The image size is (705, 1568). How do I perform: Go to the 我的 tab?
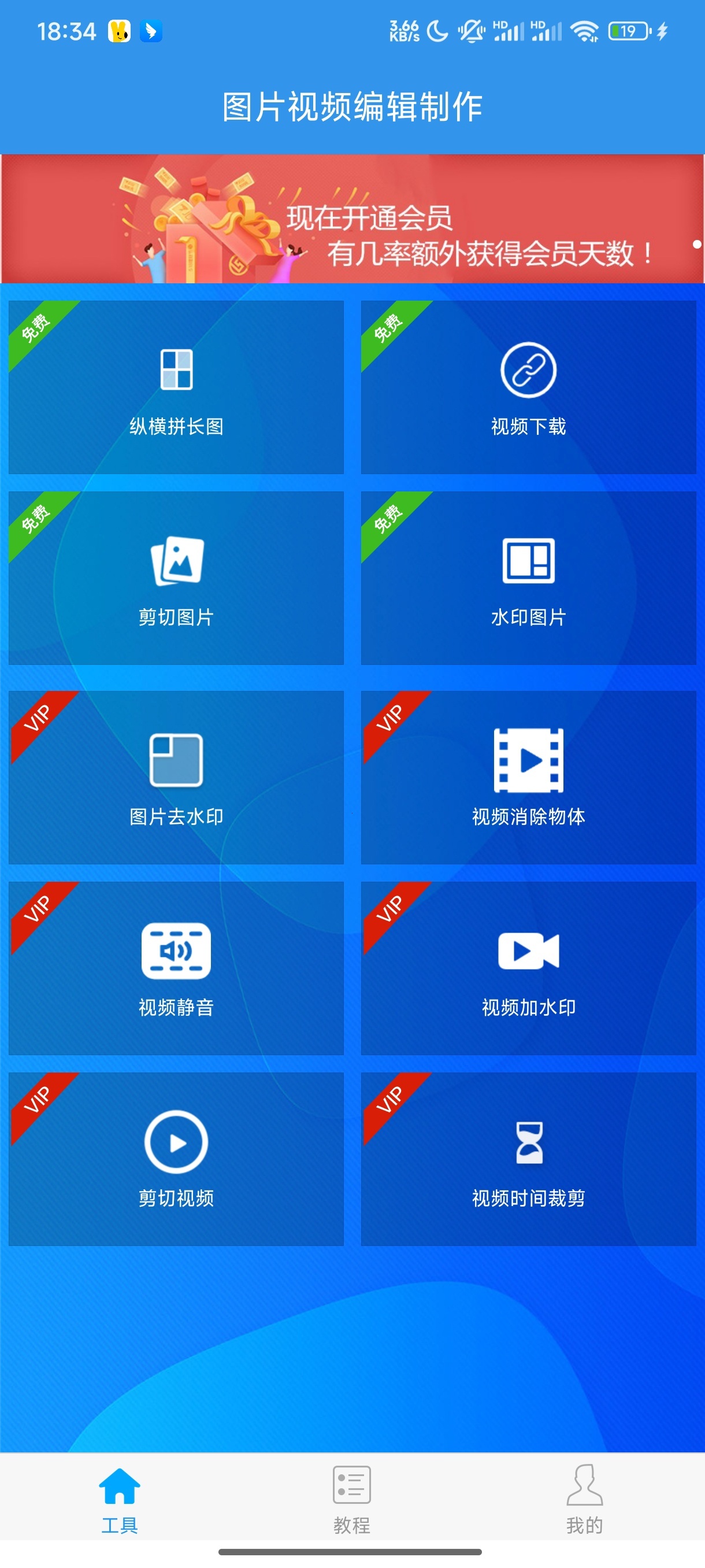click(x=584, y=1499)
